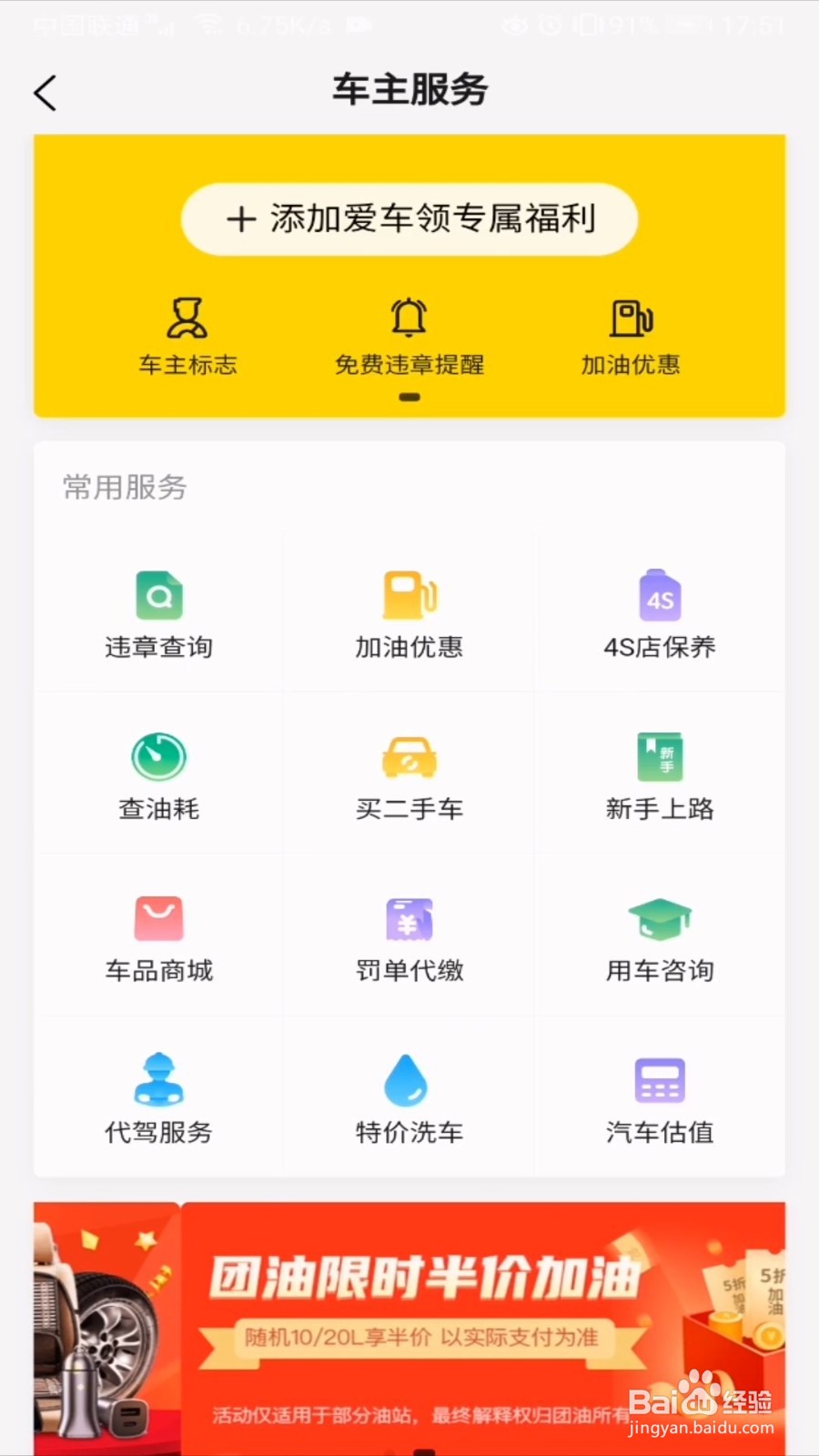
Task: Open the 4S店保养 maintenance service
Action: pos(659,610)
